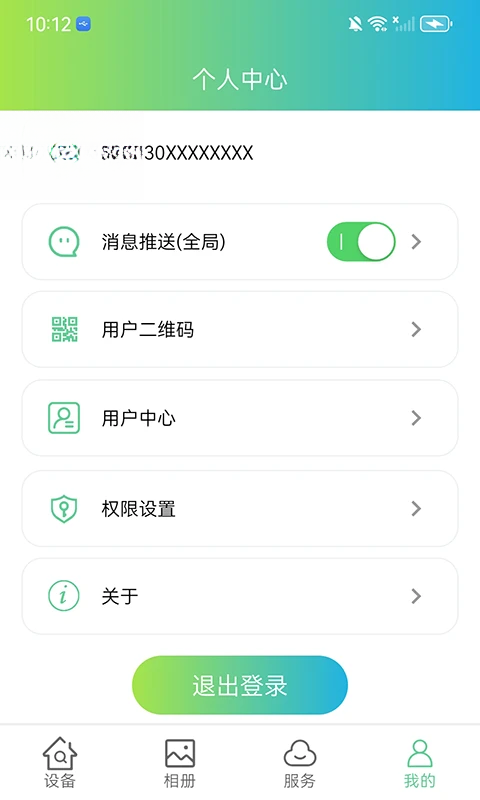
Task: Open the chevron beside 消息推送(全局)
Action: (416, 241)
